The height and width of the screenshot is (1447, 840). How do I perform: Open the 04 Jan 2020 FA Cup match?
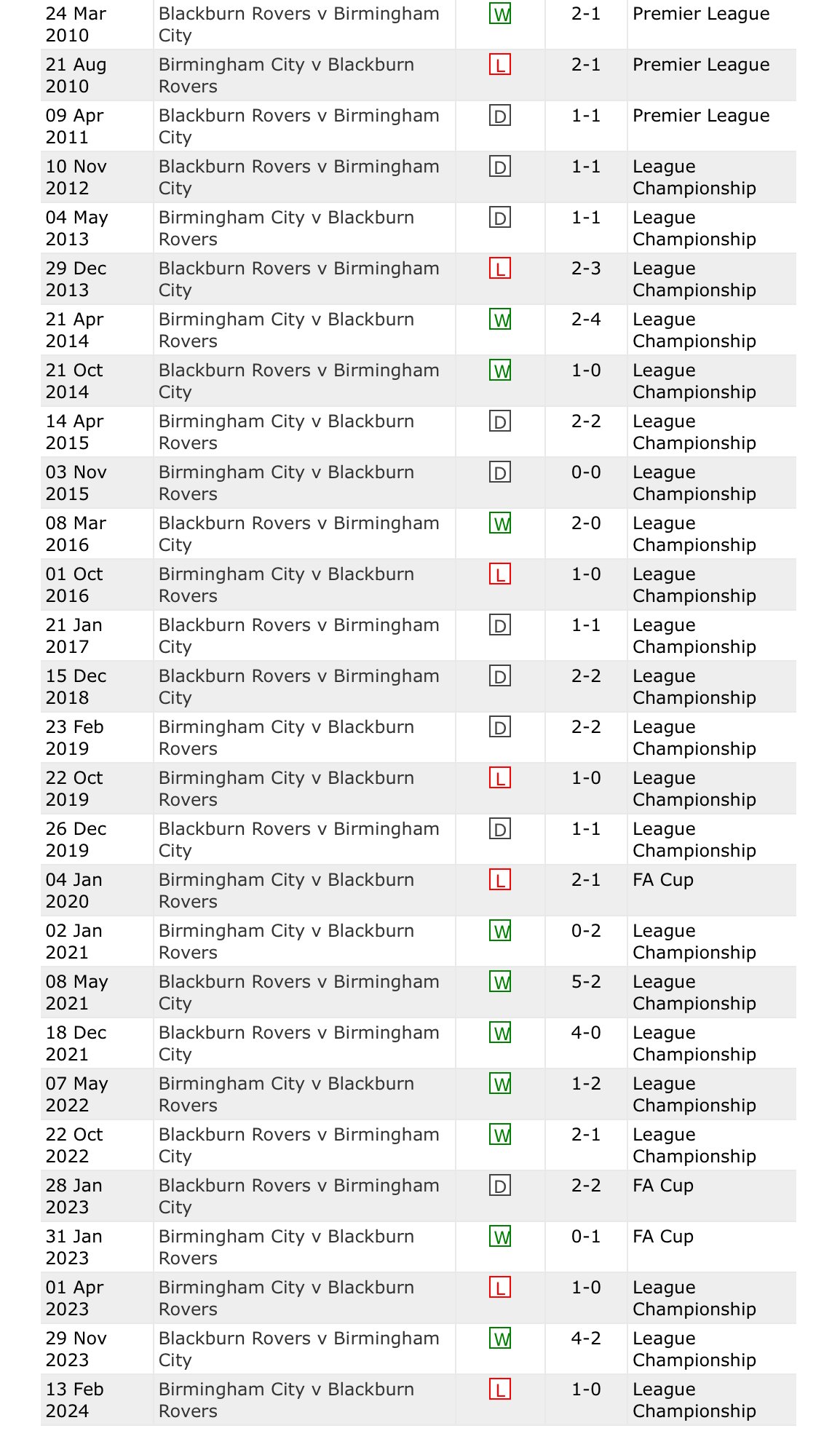coord(286,891)
